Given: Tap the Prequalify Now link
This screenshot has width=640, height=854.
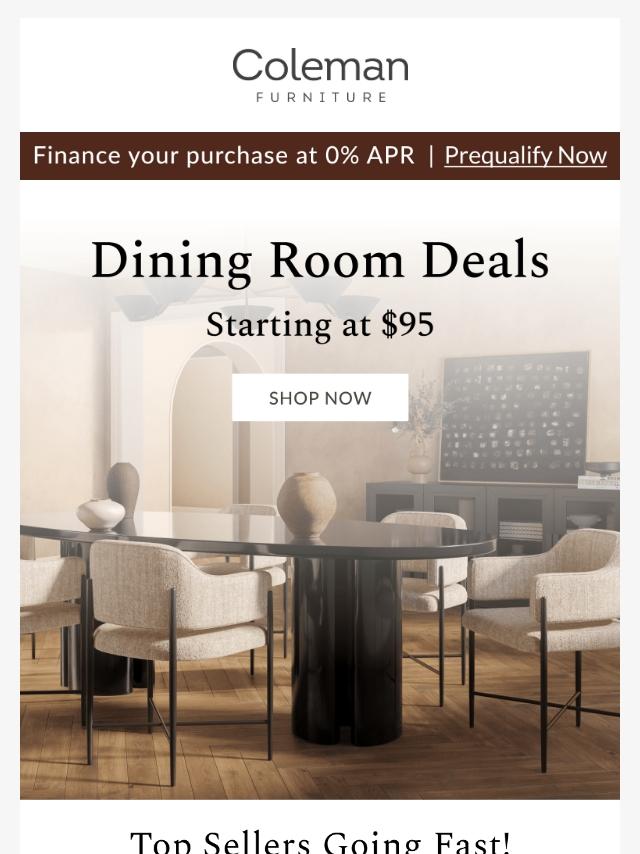Looking at the screenshot, I should point(525,156).
